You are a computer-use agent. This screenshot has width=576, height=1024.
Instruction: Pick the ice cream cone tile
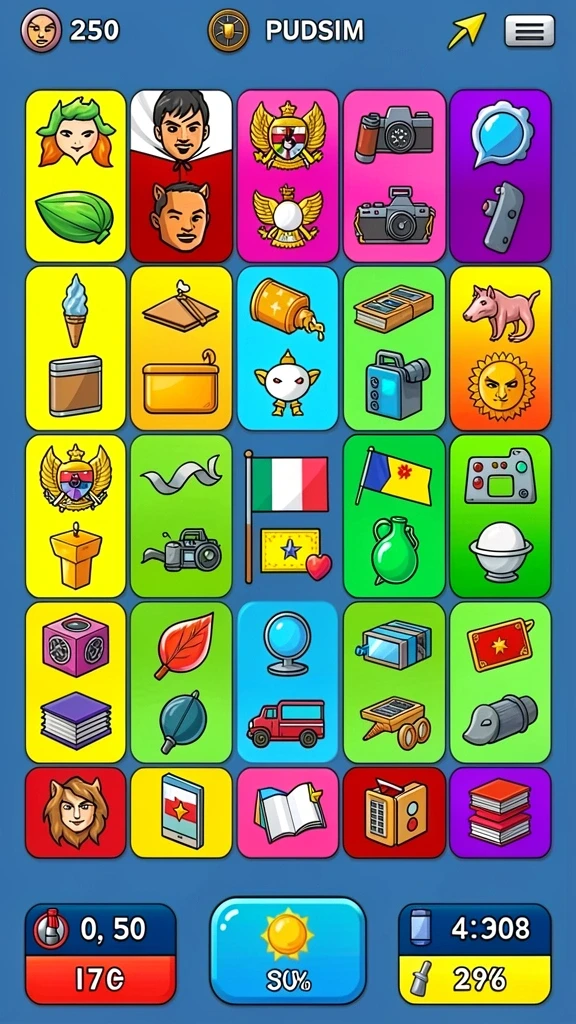[x=75, y=348]
